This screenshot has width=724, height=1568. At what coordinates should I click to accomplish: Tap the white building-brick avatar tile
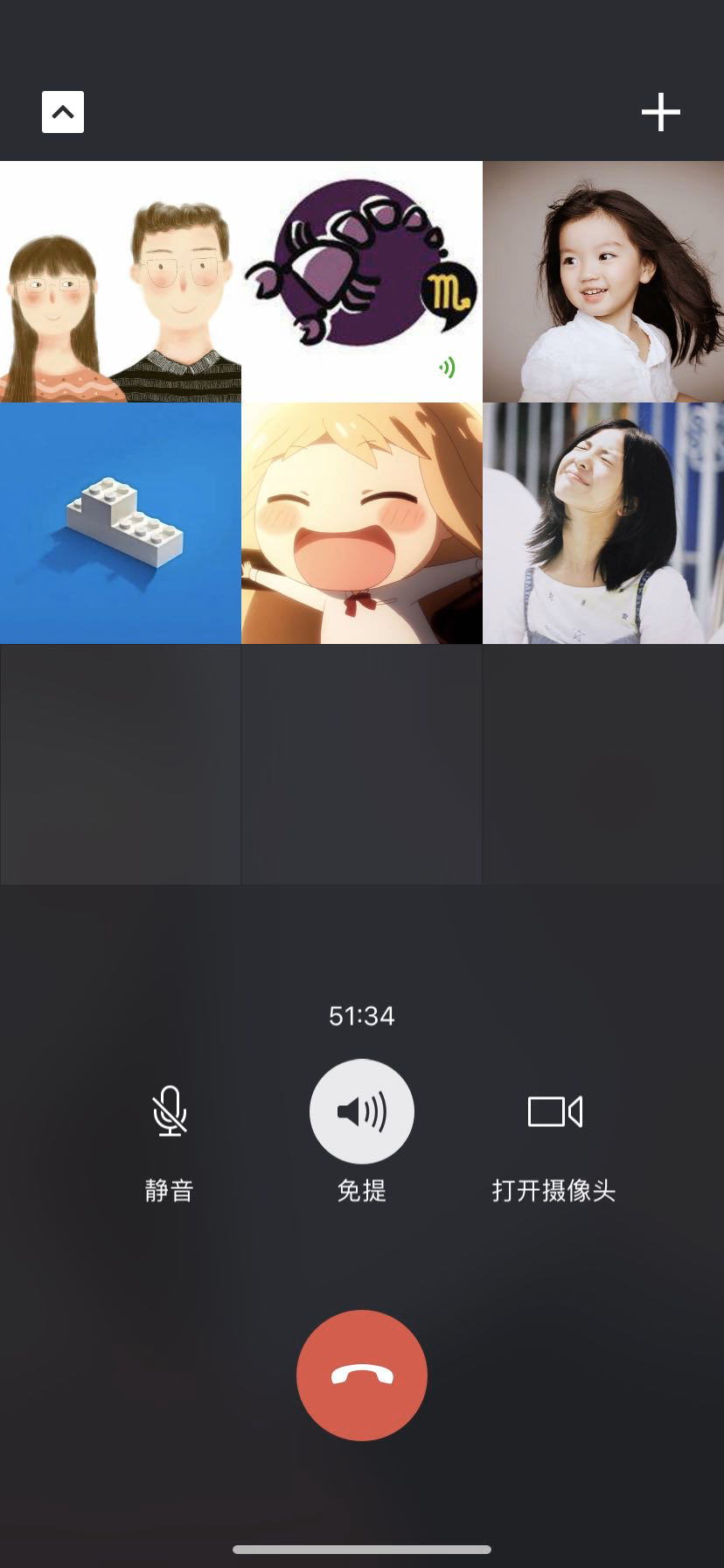[121, 523]
